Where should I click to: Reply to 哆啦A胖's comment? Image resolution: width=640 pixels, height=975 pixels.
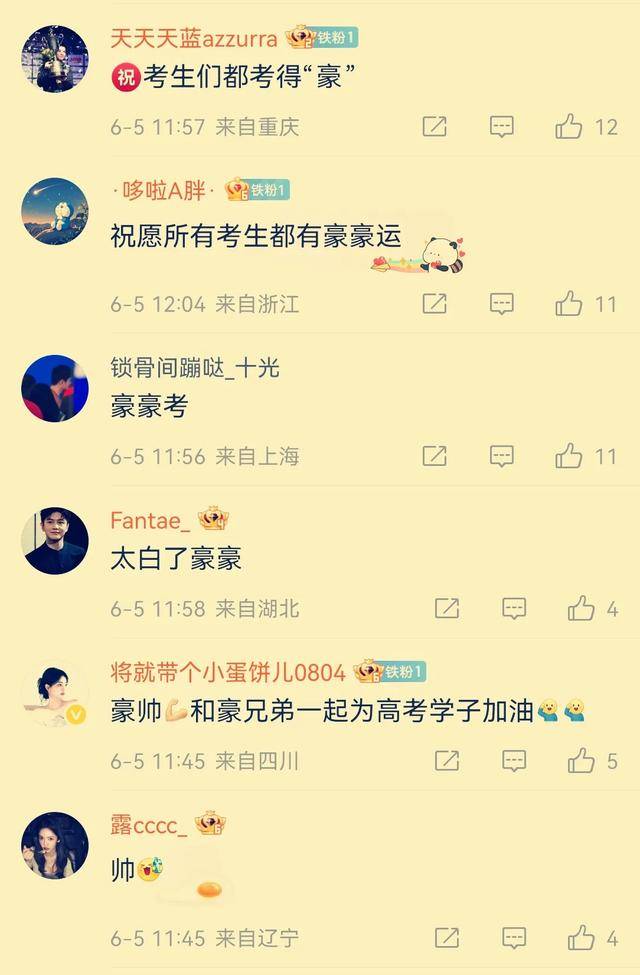502,304
